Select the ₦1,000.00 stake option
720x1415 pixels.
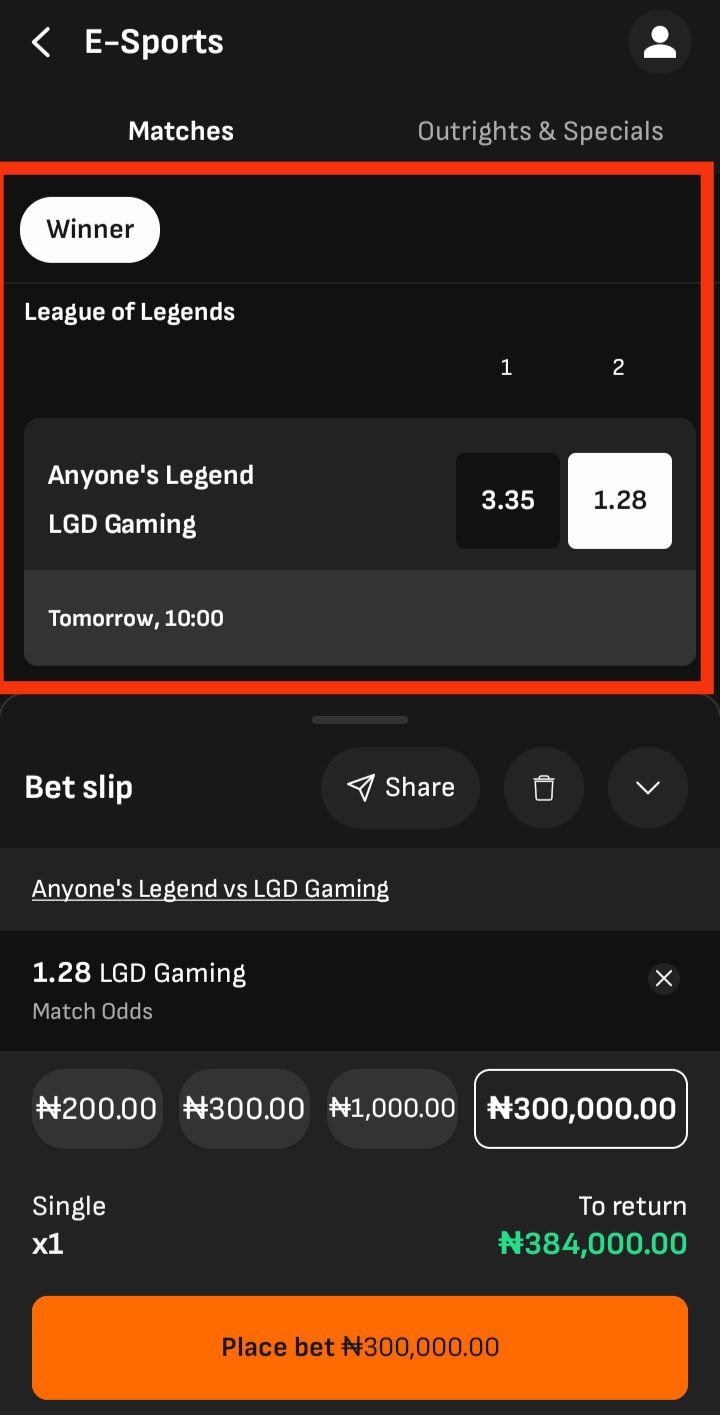click(x=392, y=1108)
